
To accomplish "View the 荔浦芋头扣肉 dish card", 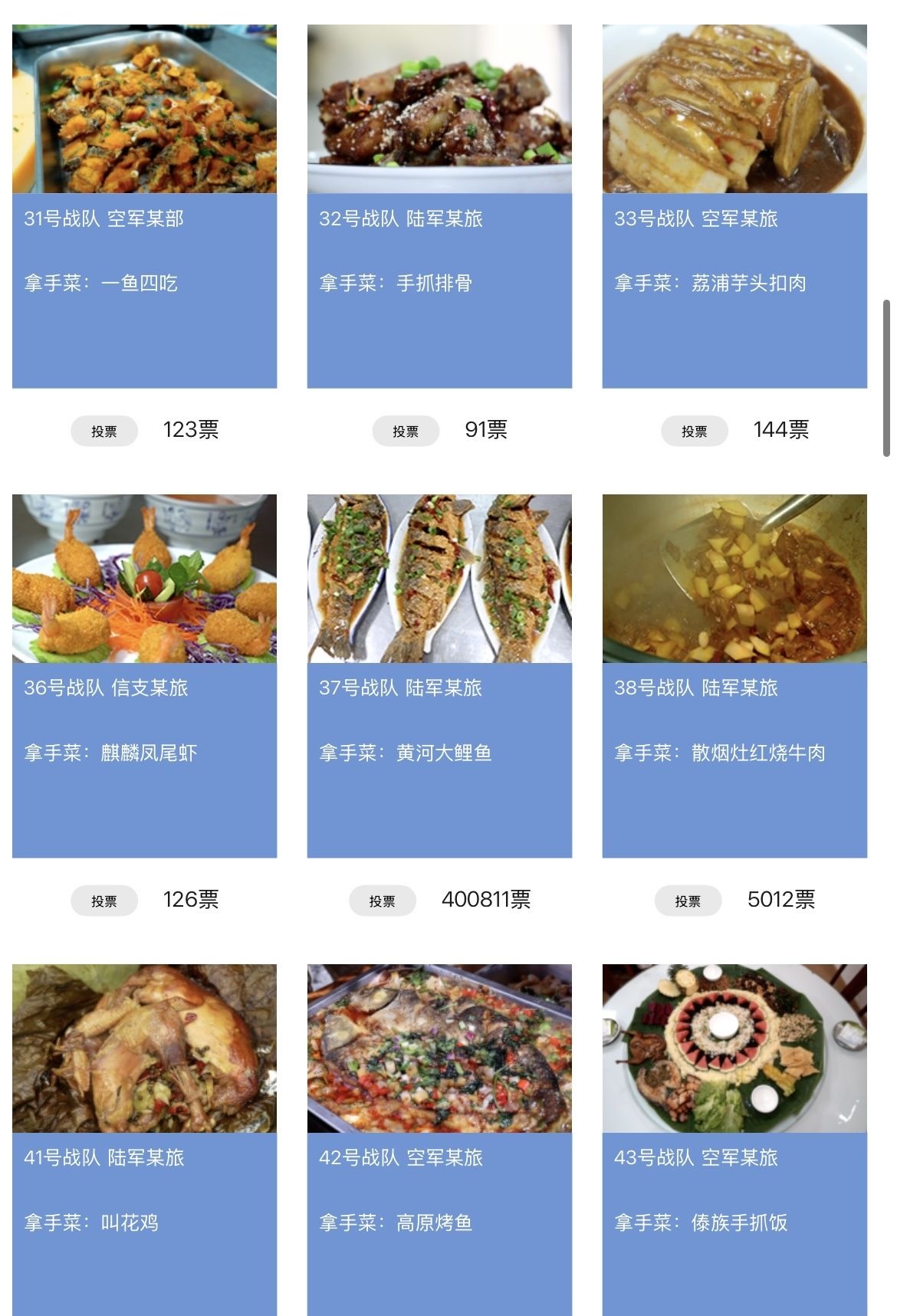I will tap(734, 206).
